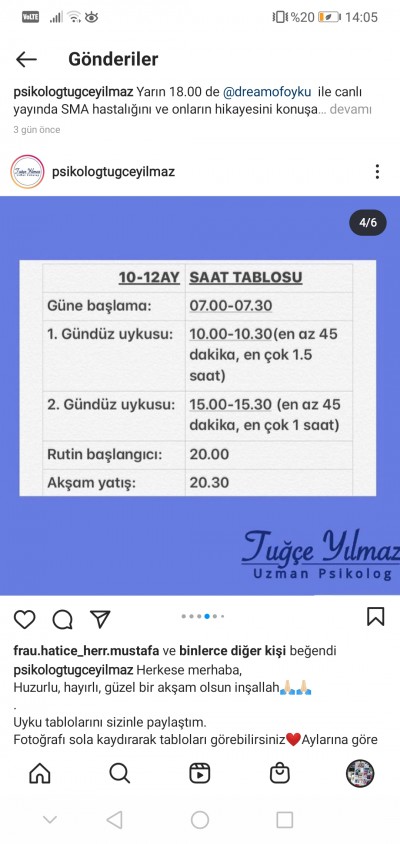Switch to the Search tab
This screenshot has height=844, width=400.
(x=120, y=773)
